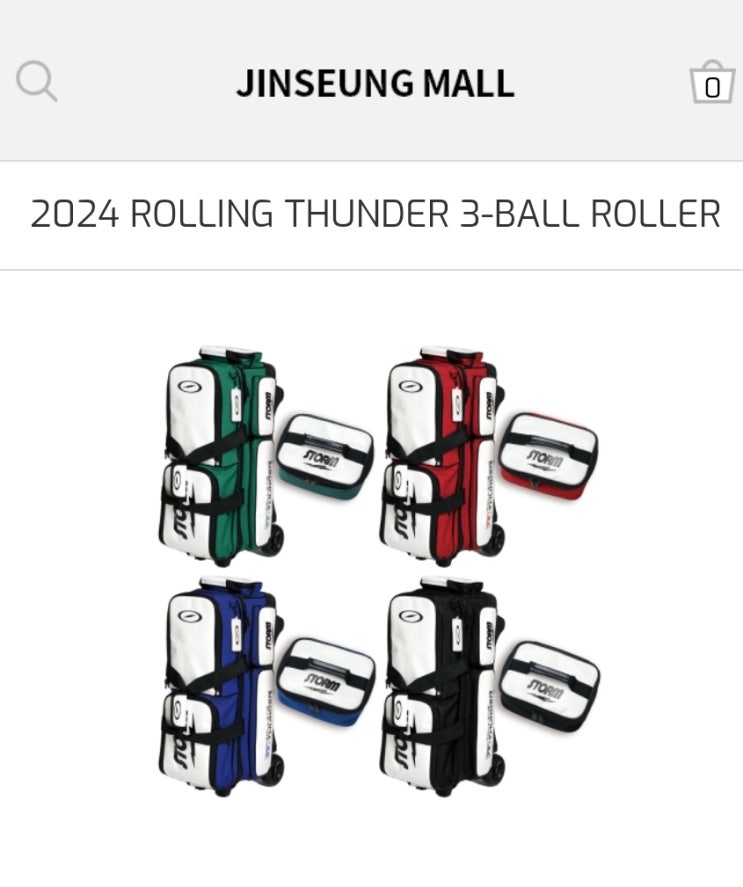This screenshot has height=887, width=743.
Task: Open the search magnifier icon
Action: 37,81
